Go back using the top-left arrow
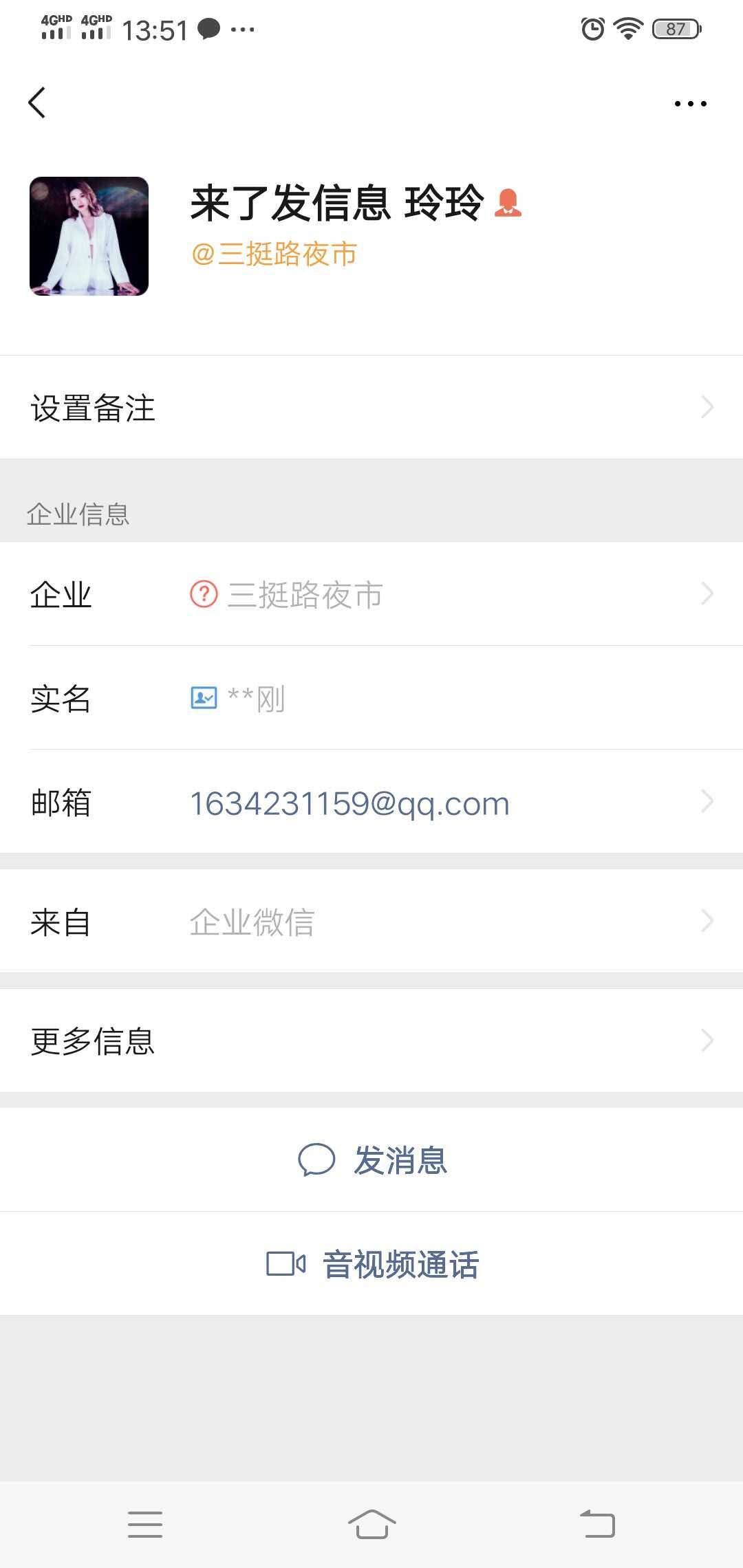Image resolution: width=743 pixels, height=1568 pixels. point(37,103)
